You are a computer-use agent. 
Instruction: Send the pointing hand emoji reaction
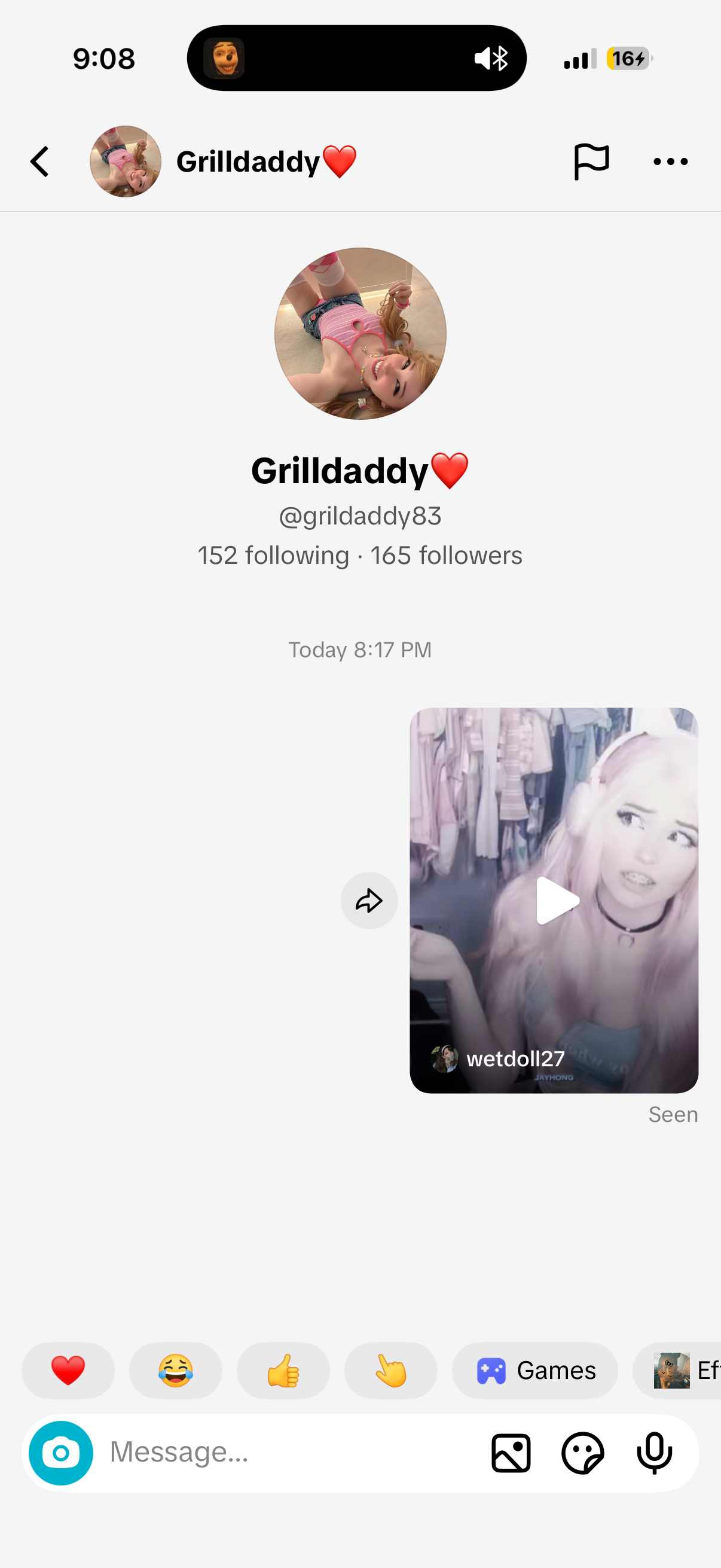click(x=390, y=1370)
